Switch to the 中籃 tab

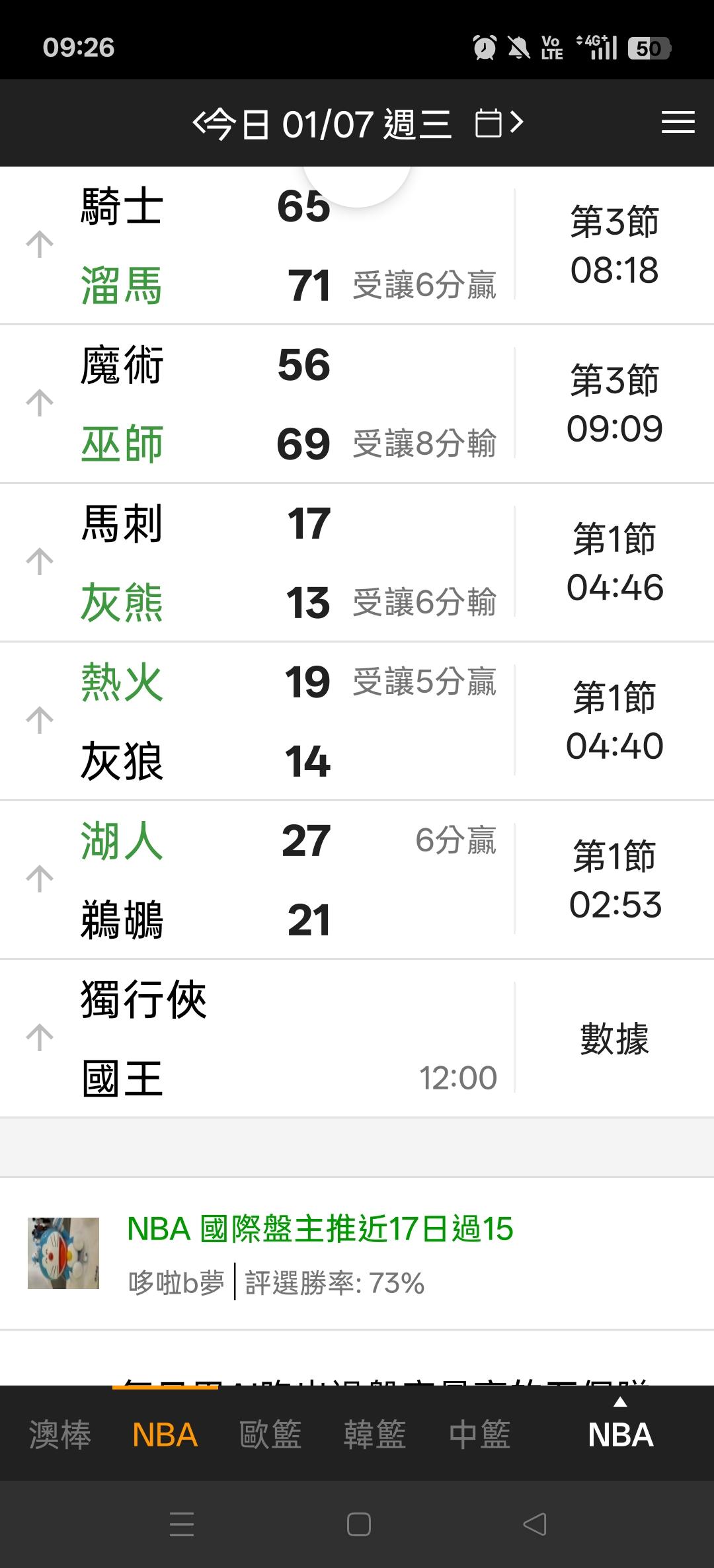point(479,1434)
